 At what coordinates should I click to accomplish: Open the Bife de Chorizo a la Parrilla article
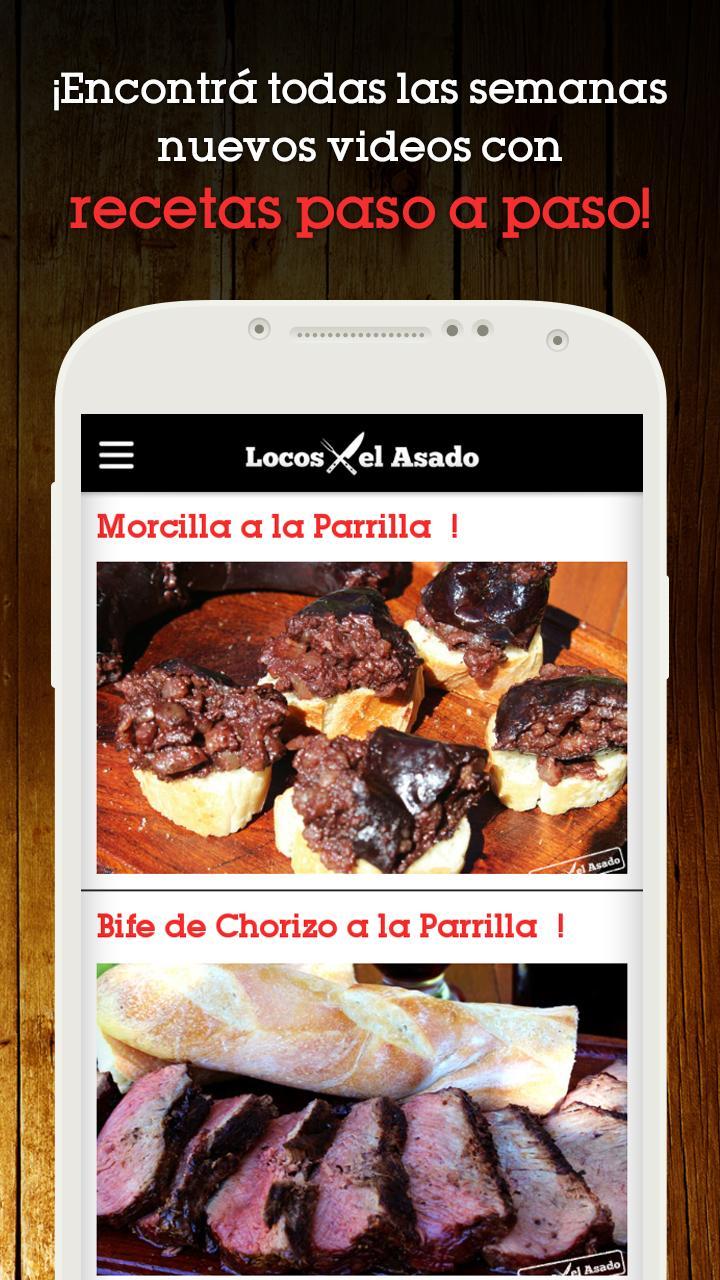pyautogui.click(x=333, y=926)
